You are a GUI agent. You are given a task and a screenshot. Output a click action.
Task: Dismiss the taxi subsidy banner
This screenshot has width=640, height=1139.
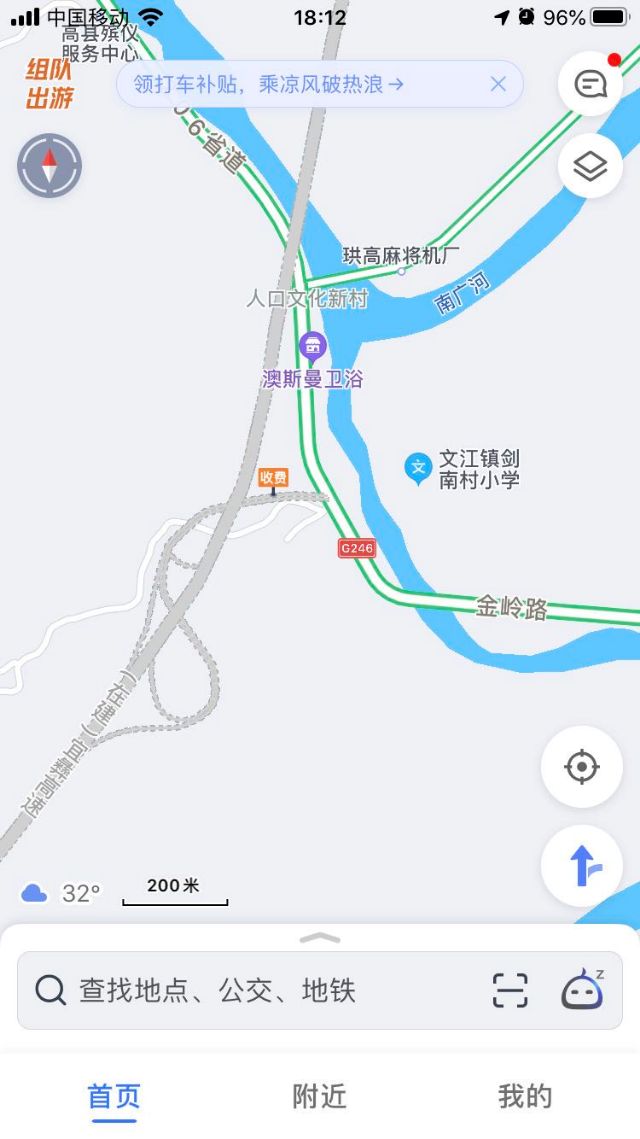[x=498, y=84]
